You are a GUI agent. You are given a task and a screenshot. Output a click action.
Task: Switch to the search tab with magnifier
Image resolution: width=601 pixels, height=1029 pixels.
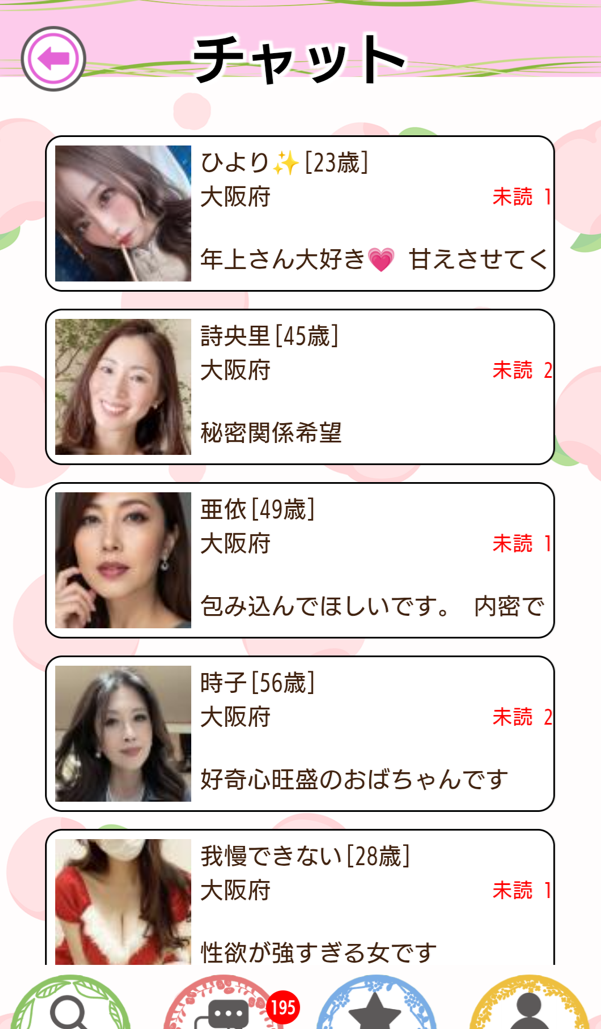point(70,1008)
